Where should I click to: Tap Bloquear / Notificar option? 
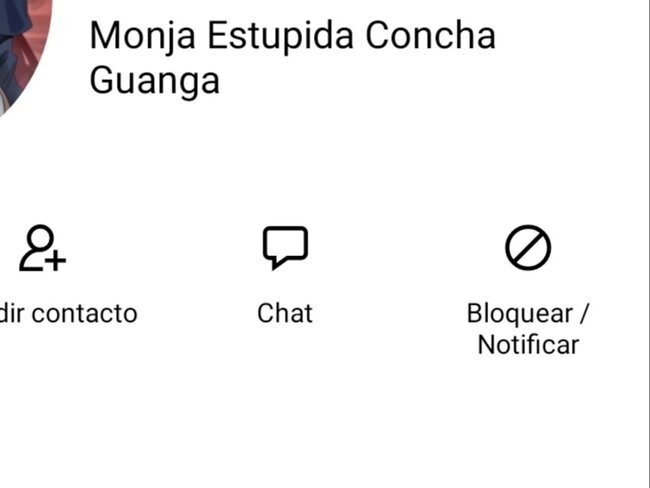pyautogui.click(x=528, y=249)
